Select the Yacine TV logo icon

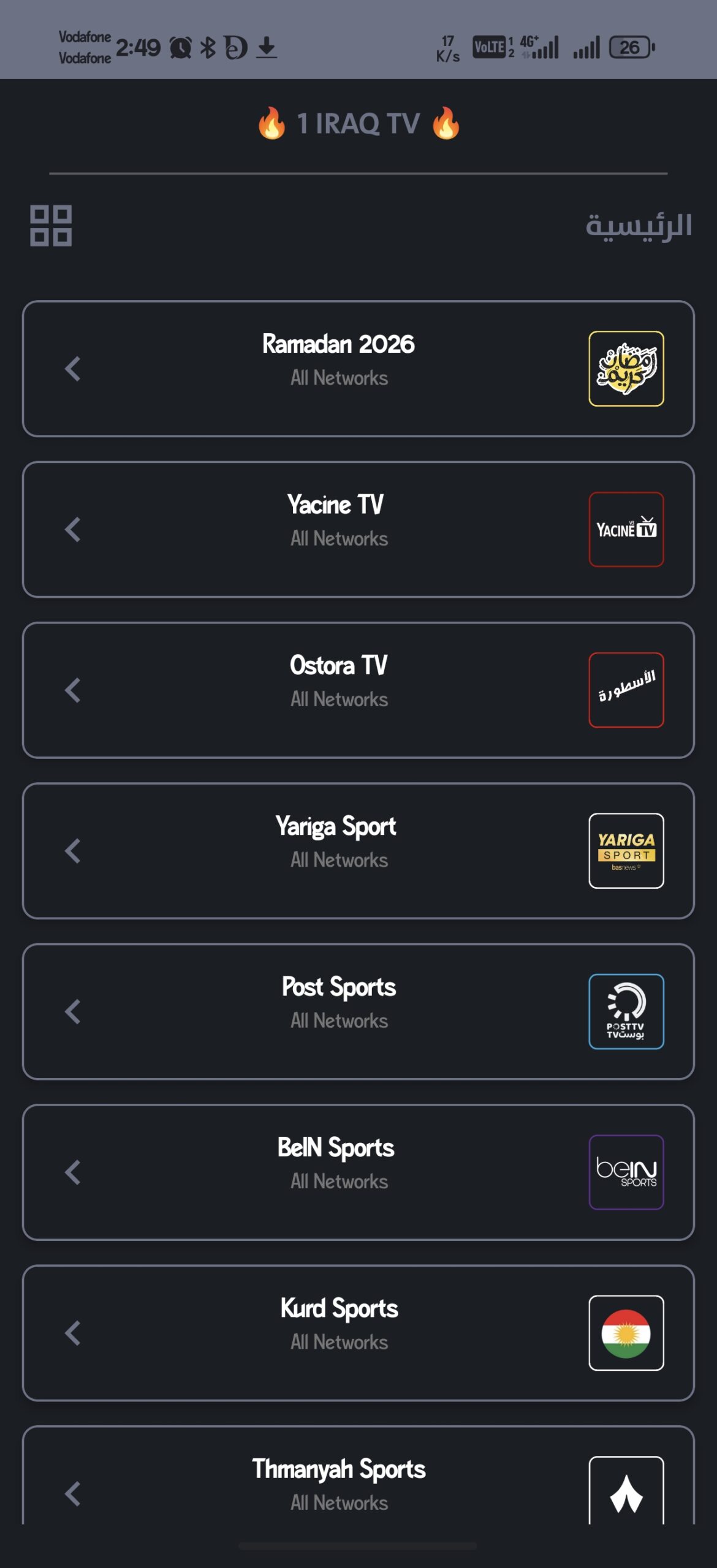[625, 528]
